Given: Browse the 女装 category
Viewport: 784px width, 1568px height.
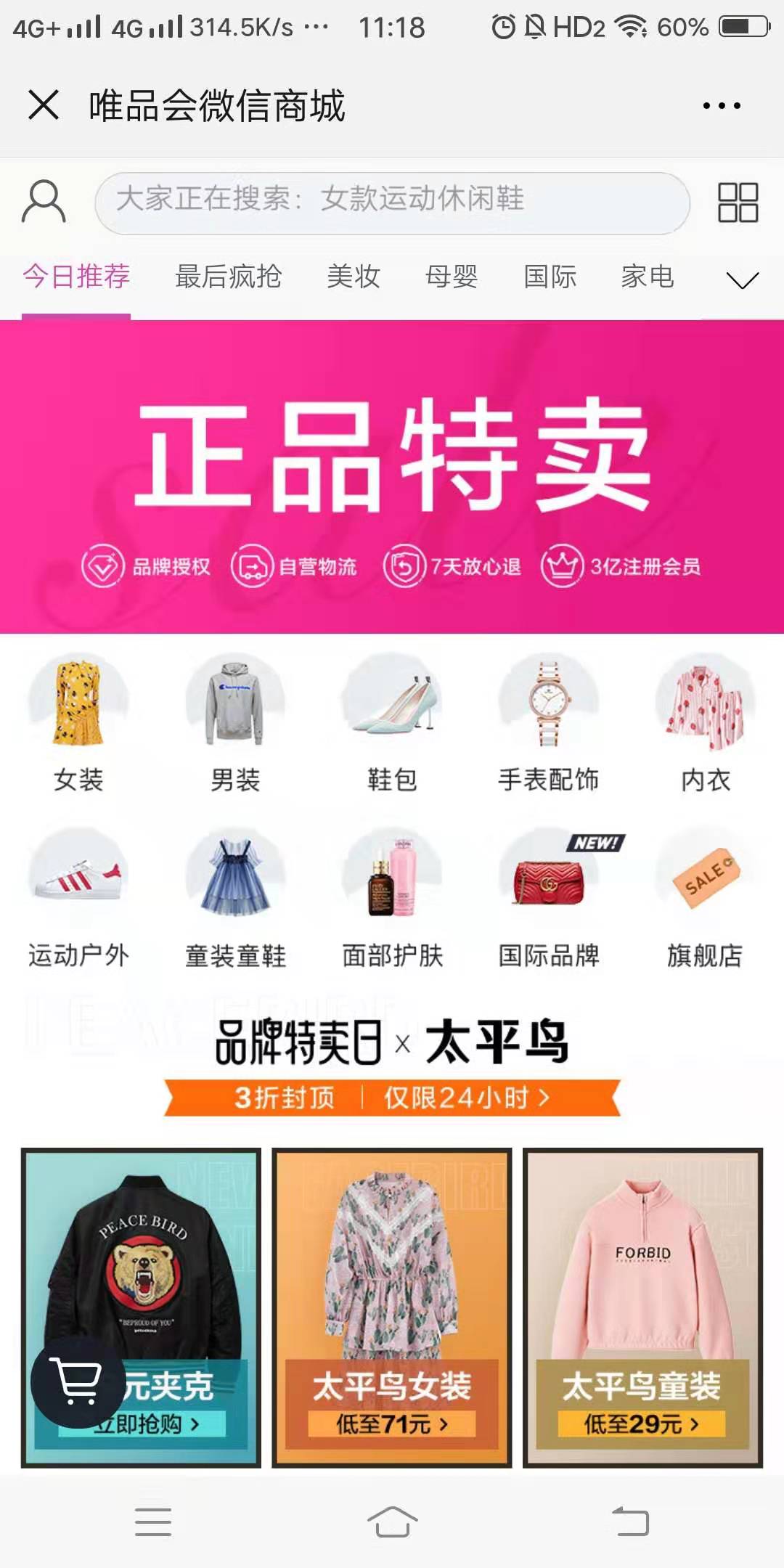Looking at the screenshot, I should tap(78, 722).
